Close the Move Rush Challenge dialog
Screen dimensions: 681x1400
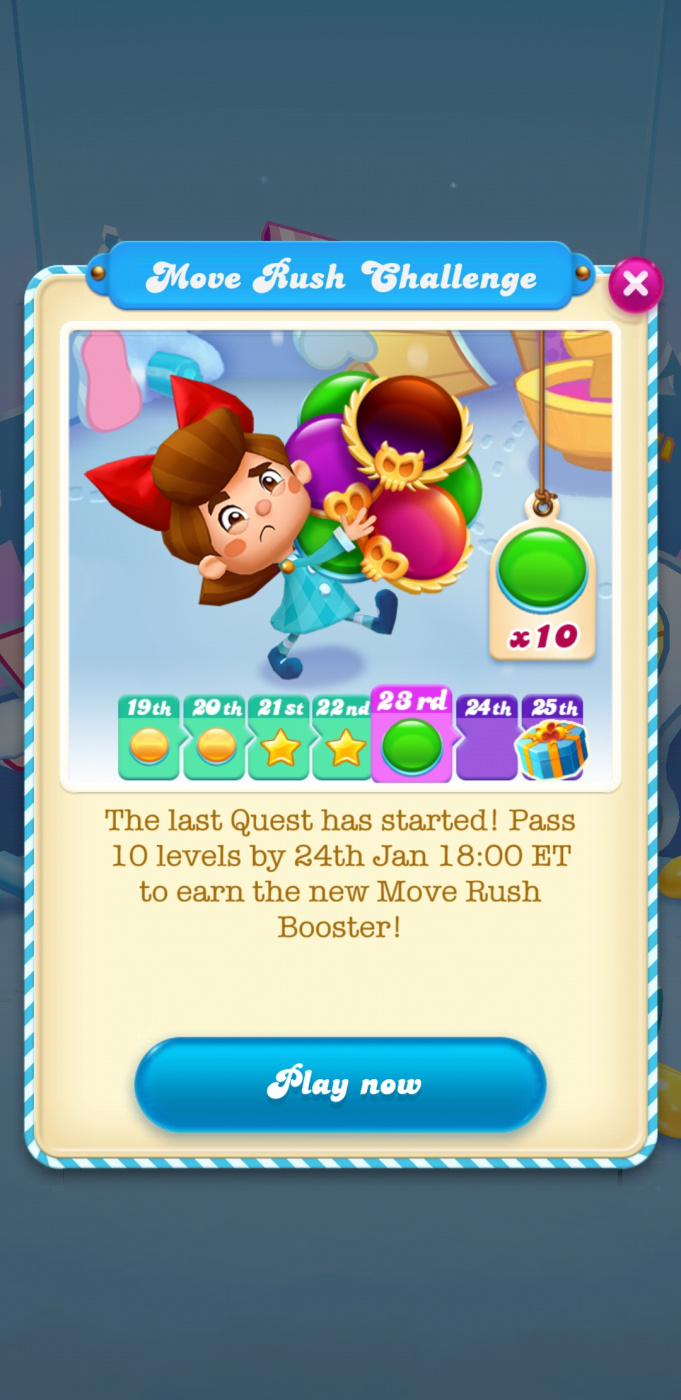coord(635,285)
